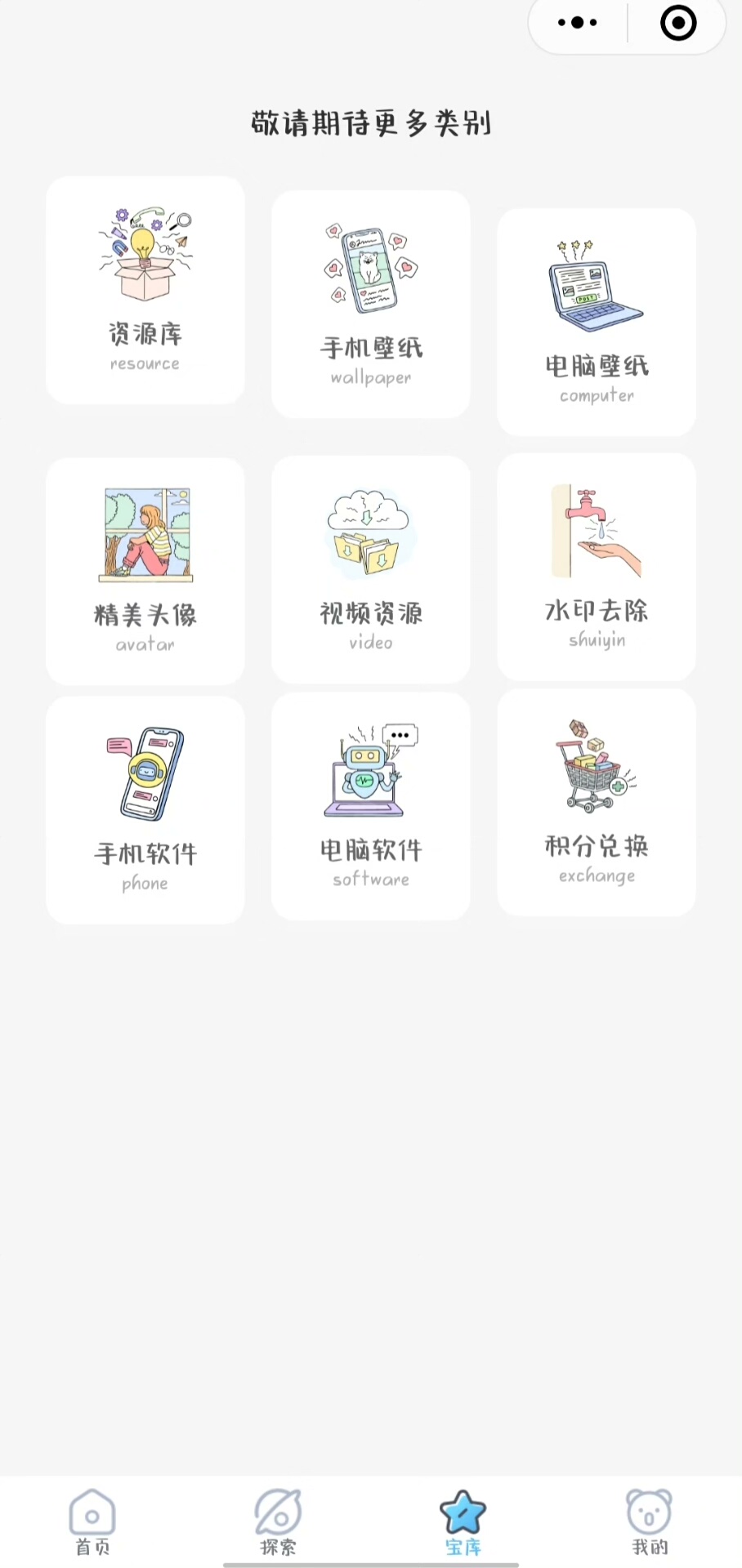Open 视频资源 video category
The width and height of the screenshot is (742, 1568).
click(x=371, y=569)
